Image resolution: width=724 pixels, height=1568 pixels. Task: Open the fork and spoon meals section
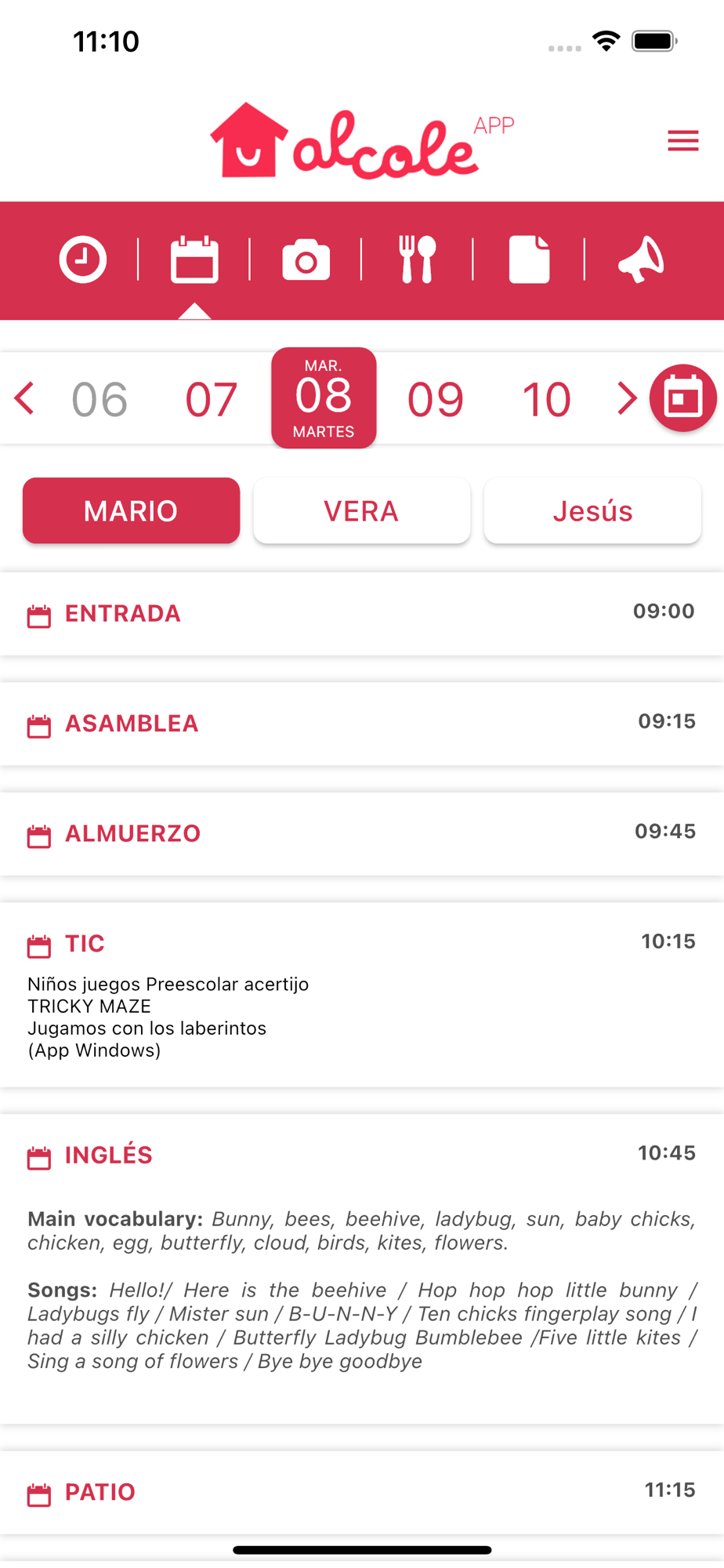coord(418,260)
